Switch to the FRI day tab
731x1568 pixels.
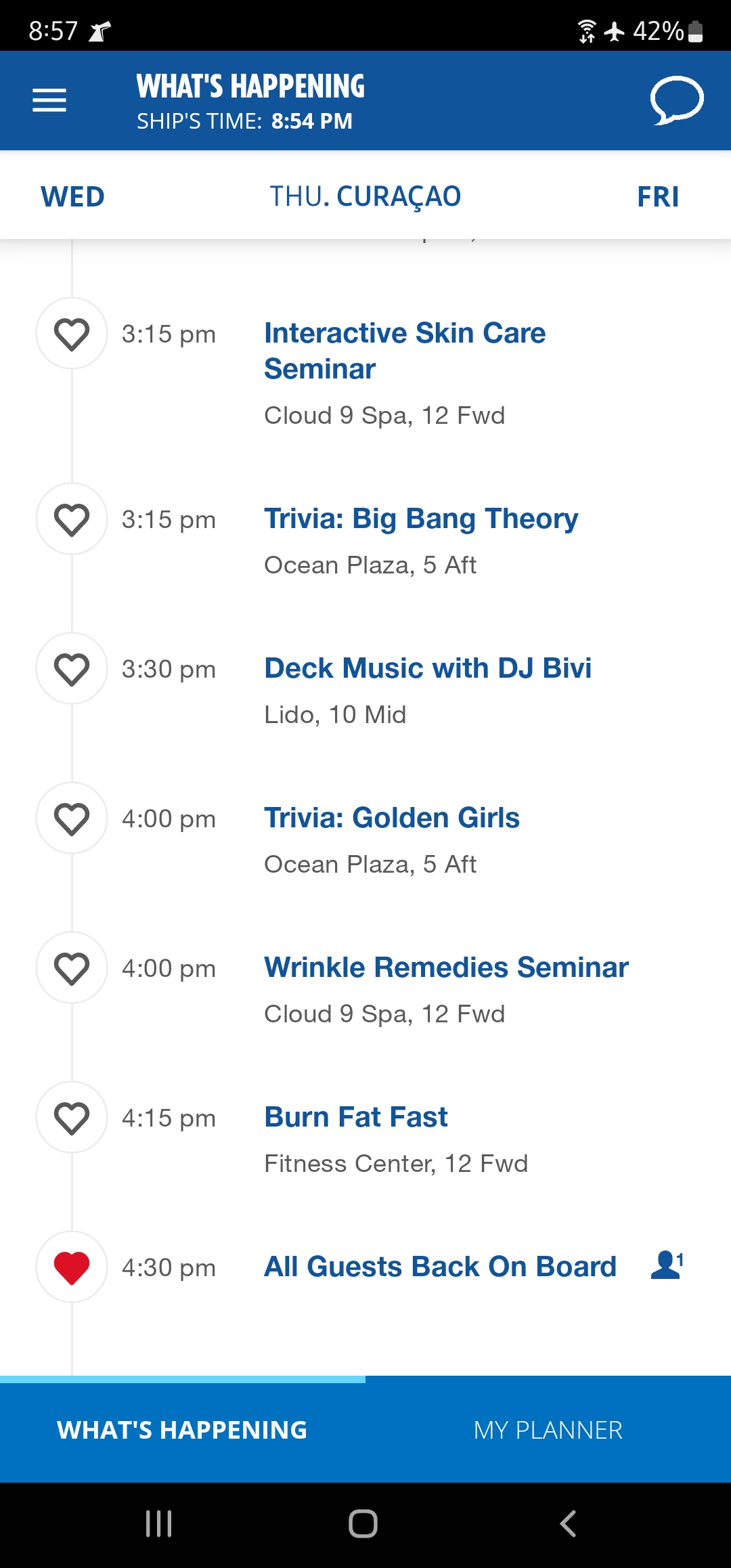pyautogui.click(x=658, y=197)
